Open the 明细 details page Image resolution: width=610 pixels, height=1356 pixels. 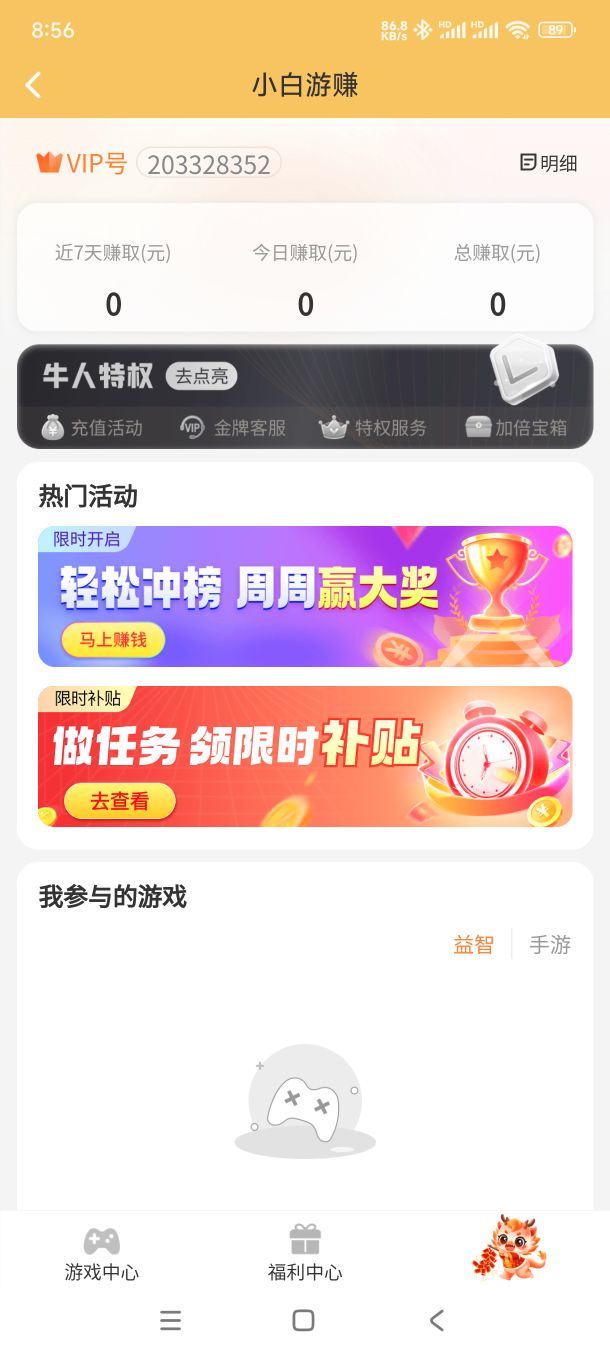pos(549,163)
